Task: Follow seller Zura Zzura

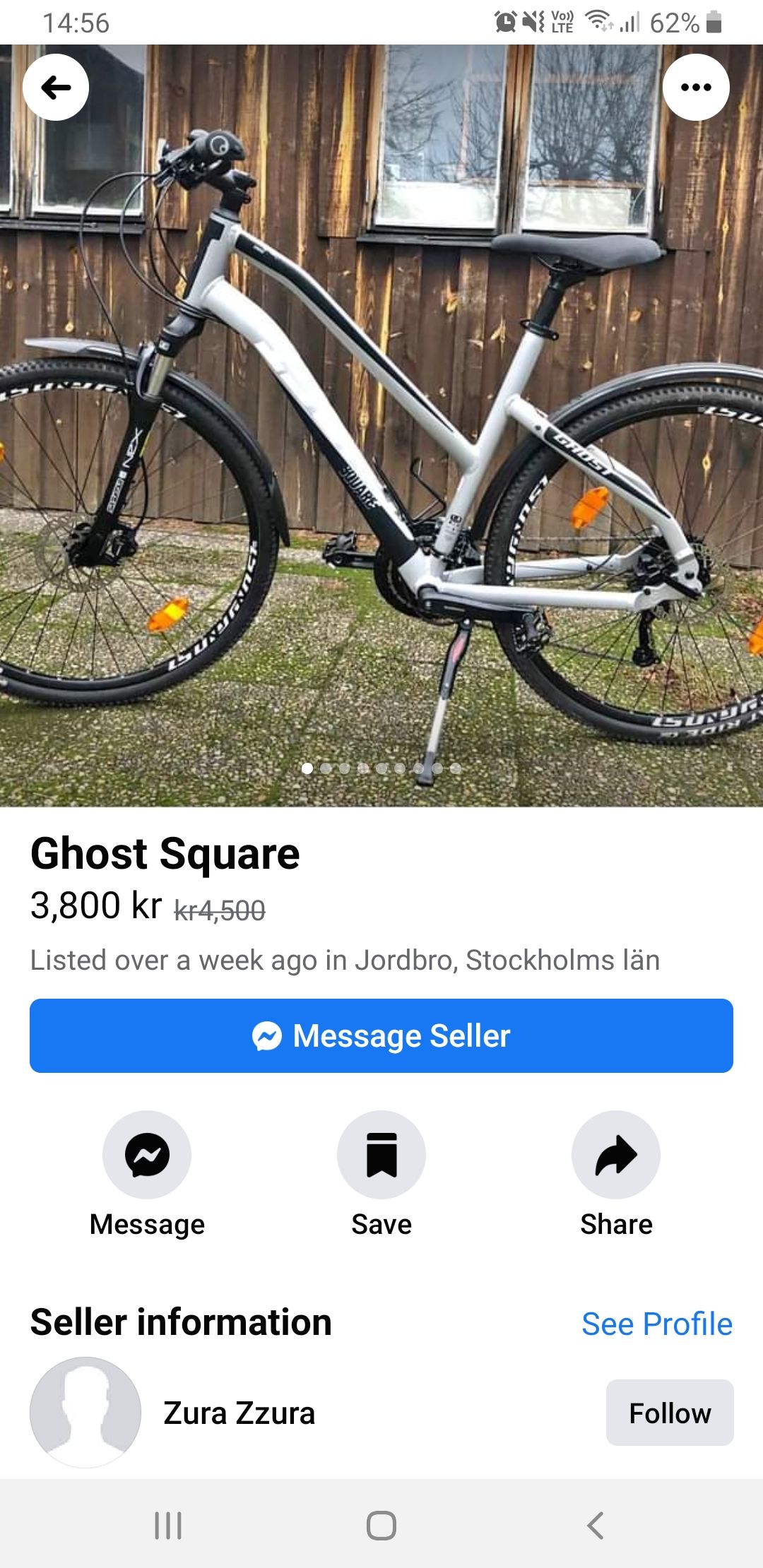Action: [670, 1413]
